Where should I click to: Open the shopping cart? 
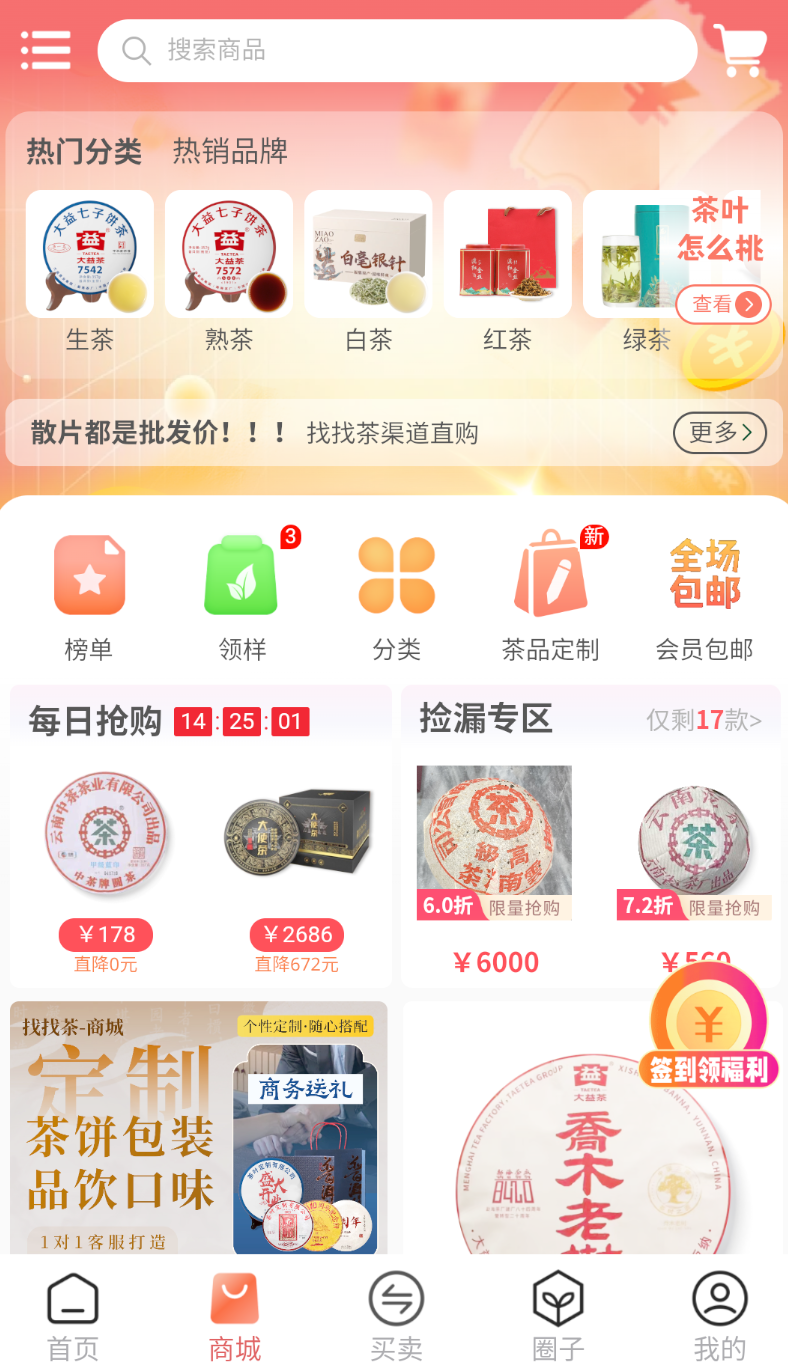[x=740, y=50]
